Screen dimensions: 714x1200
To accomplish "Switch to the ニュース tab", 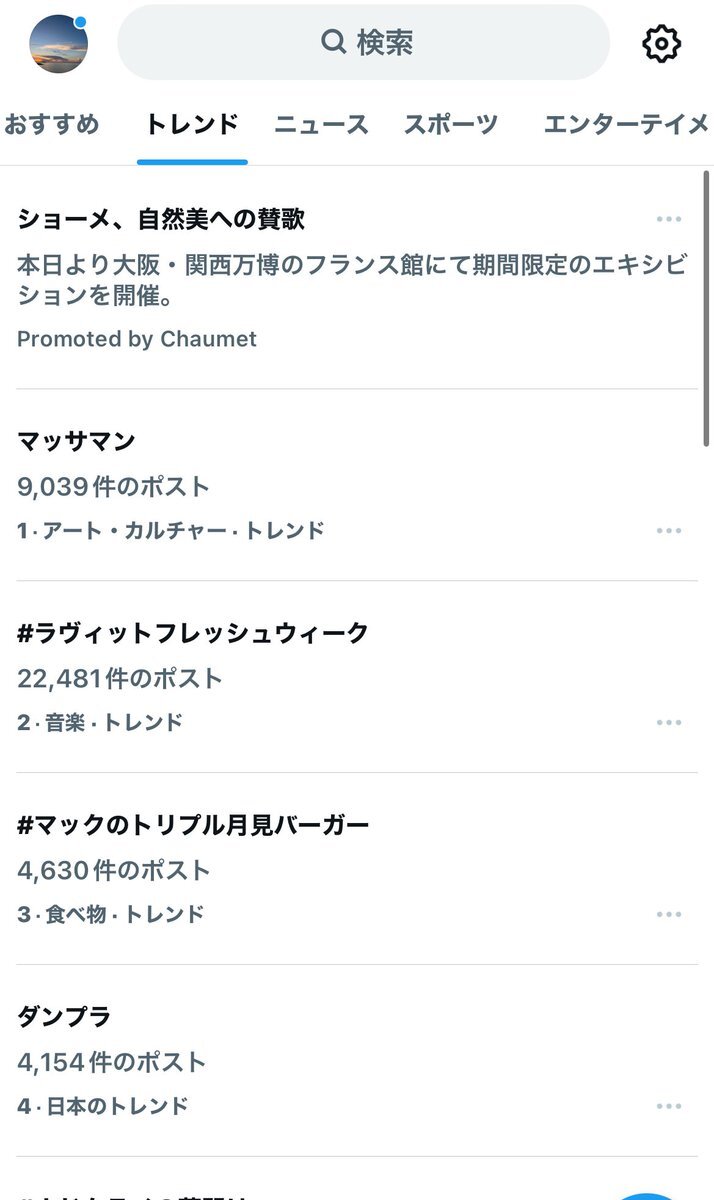I will pos(321,125).
